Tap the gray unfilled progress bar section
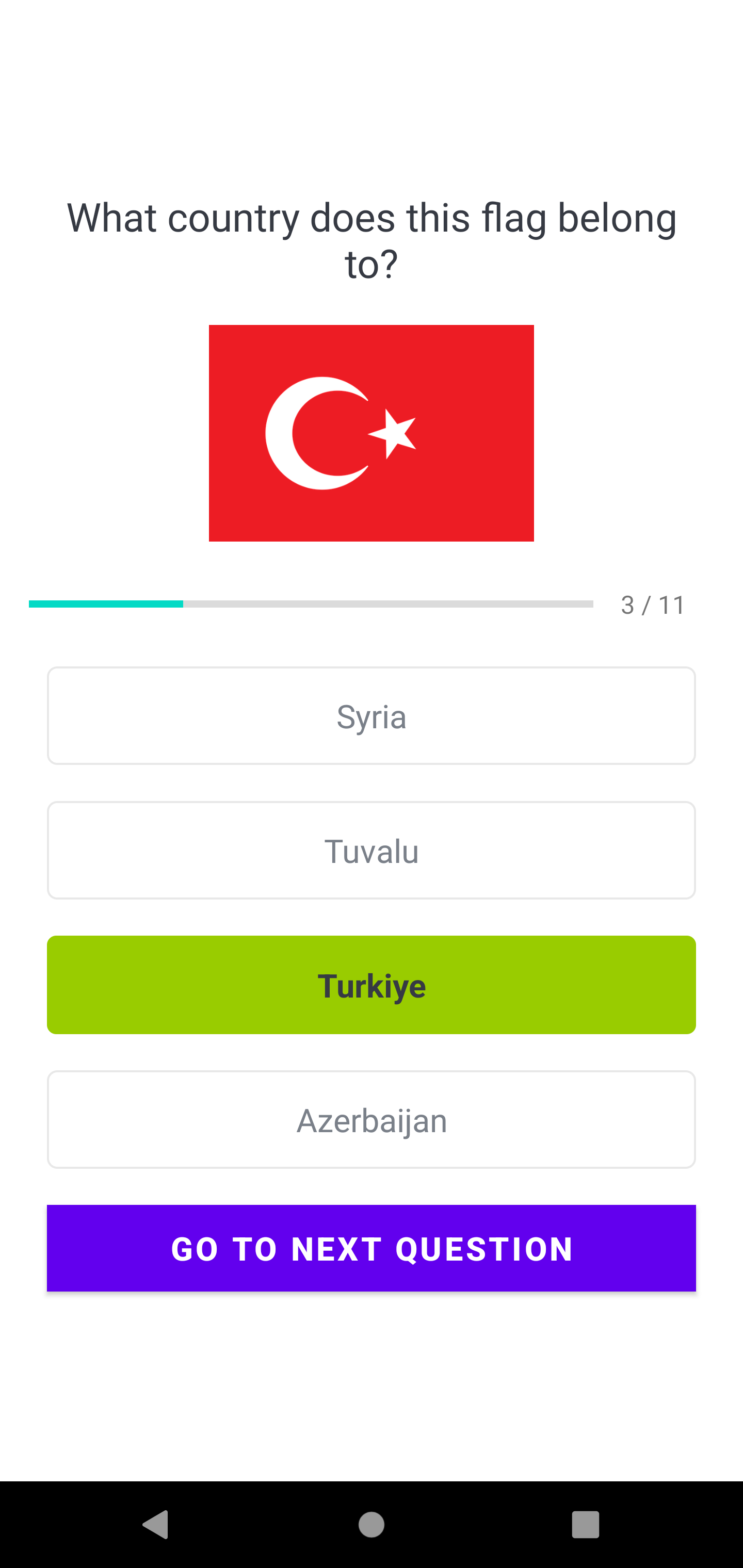 tap(390, 604)
